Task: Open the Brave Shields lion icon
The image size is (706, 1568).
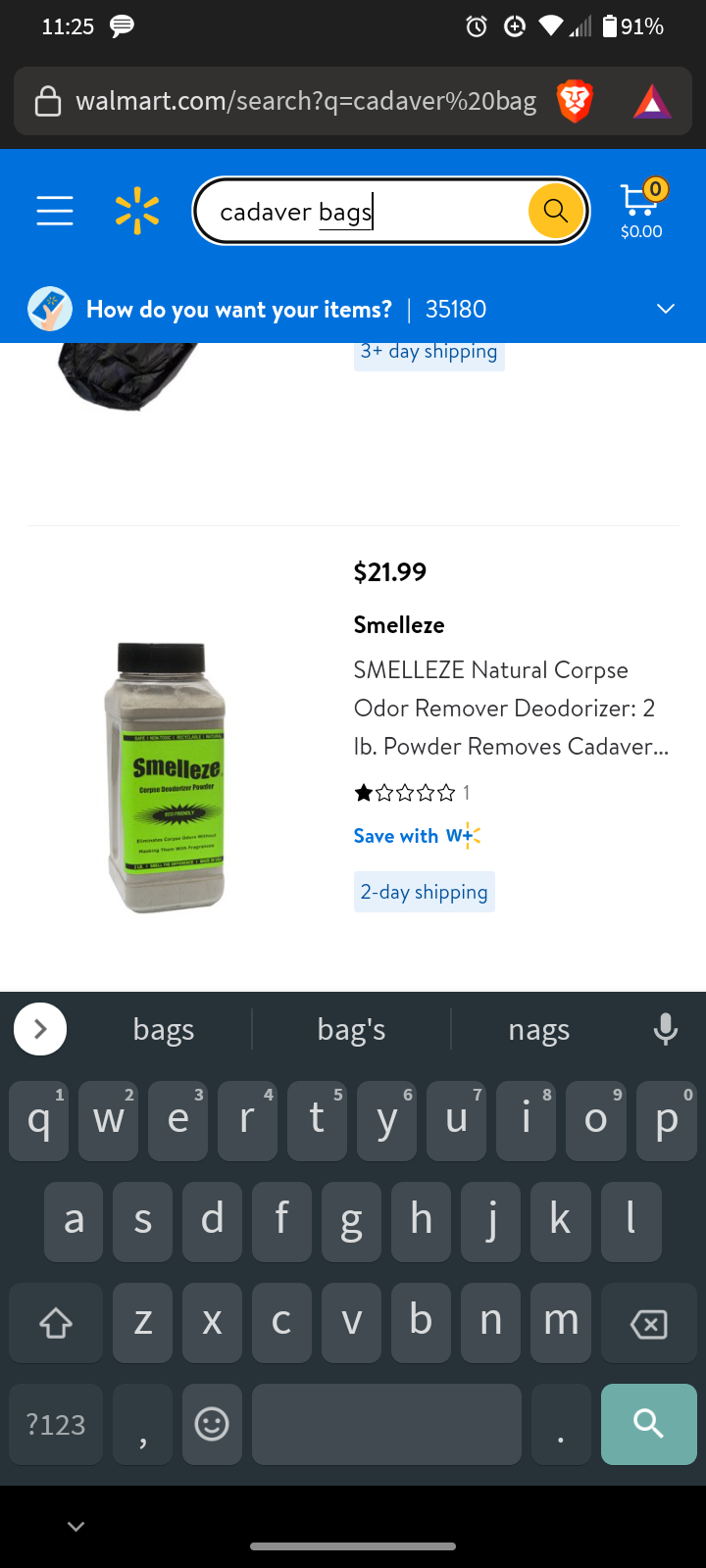Action: pyautogui.click(x=575, y=101)
